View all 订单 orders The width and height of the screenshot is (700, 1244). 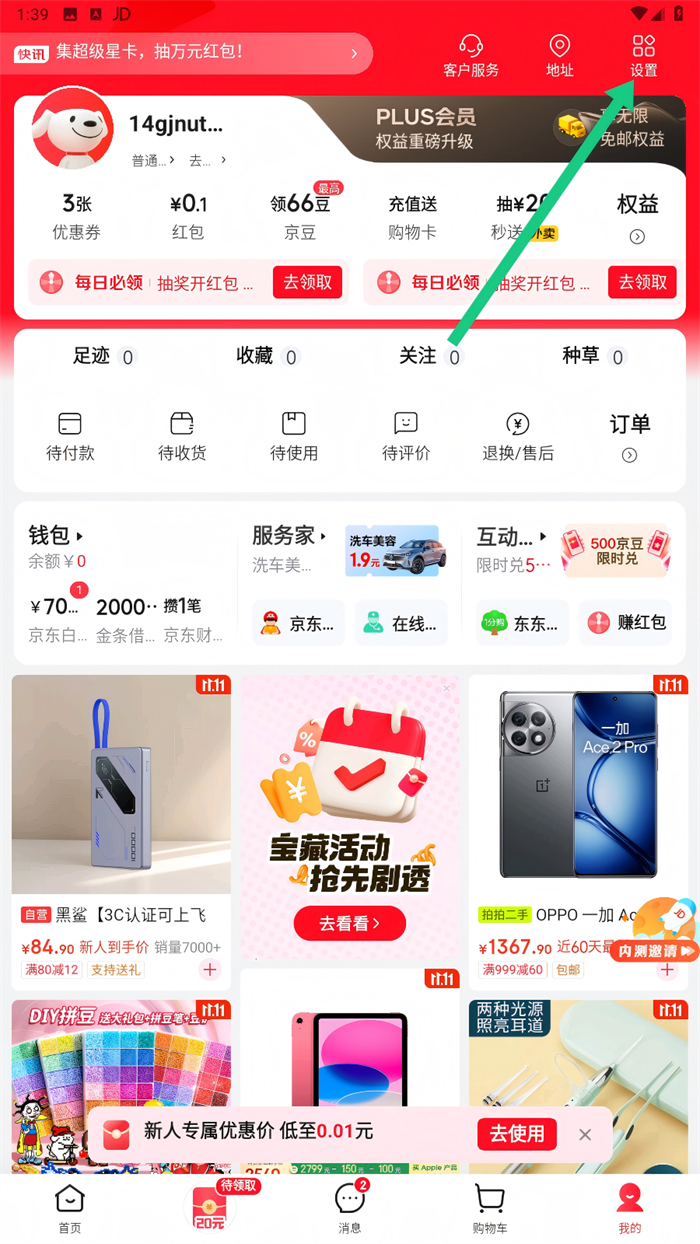[630, 436]
